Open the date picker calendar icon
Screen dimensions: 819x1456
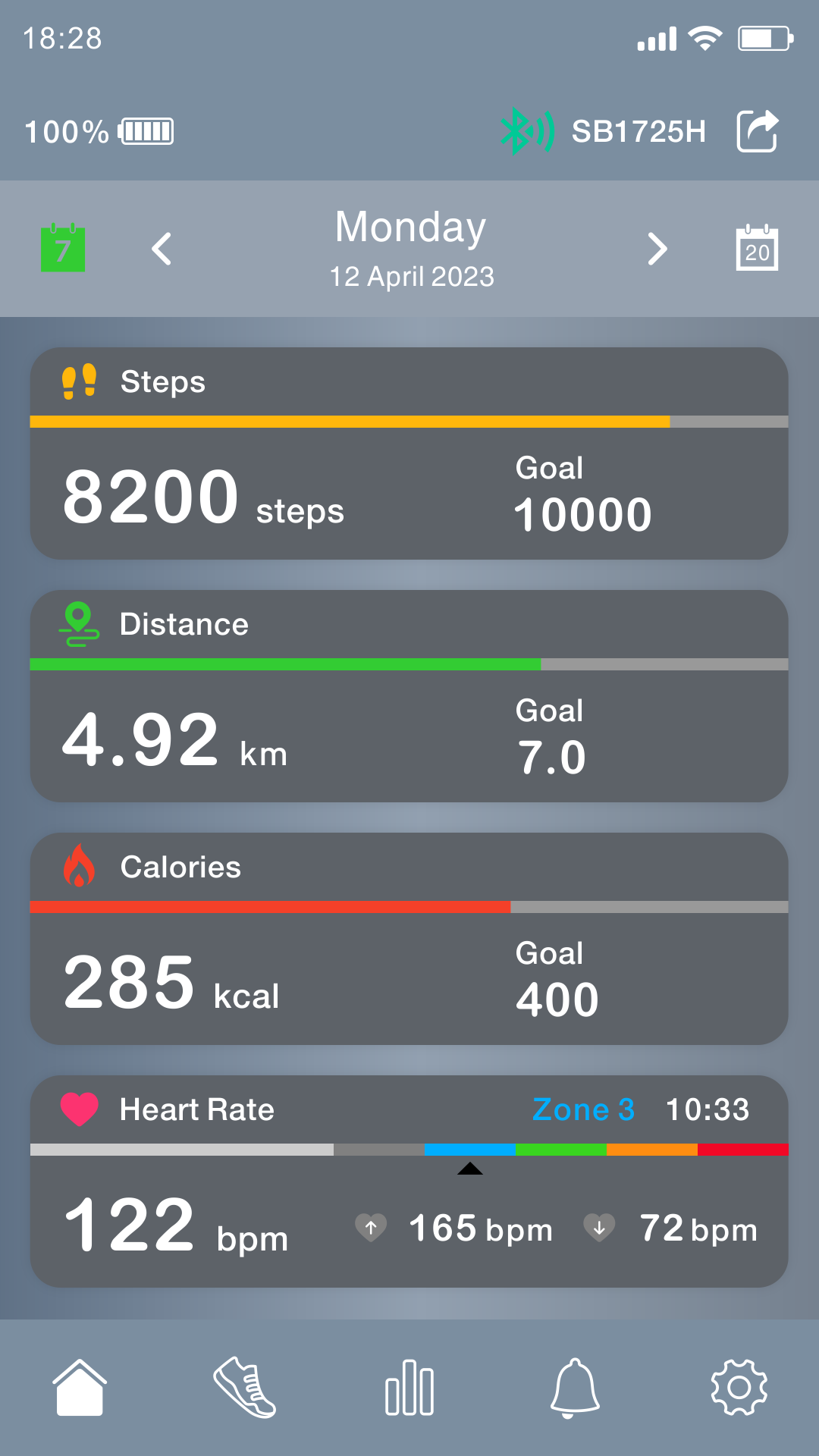[x=757, y=248]
